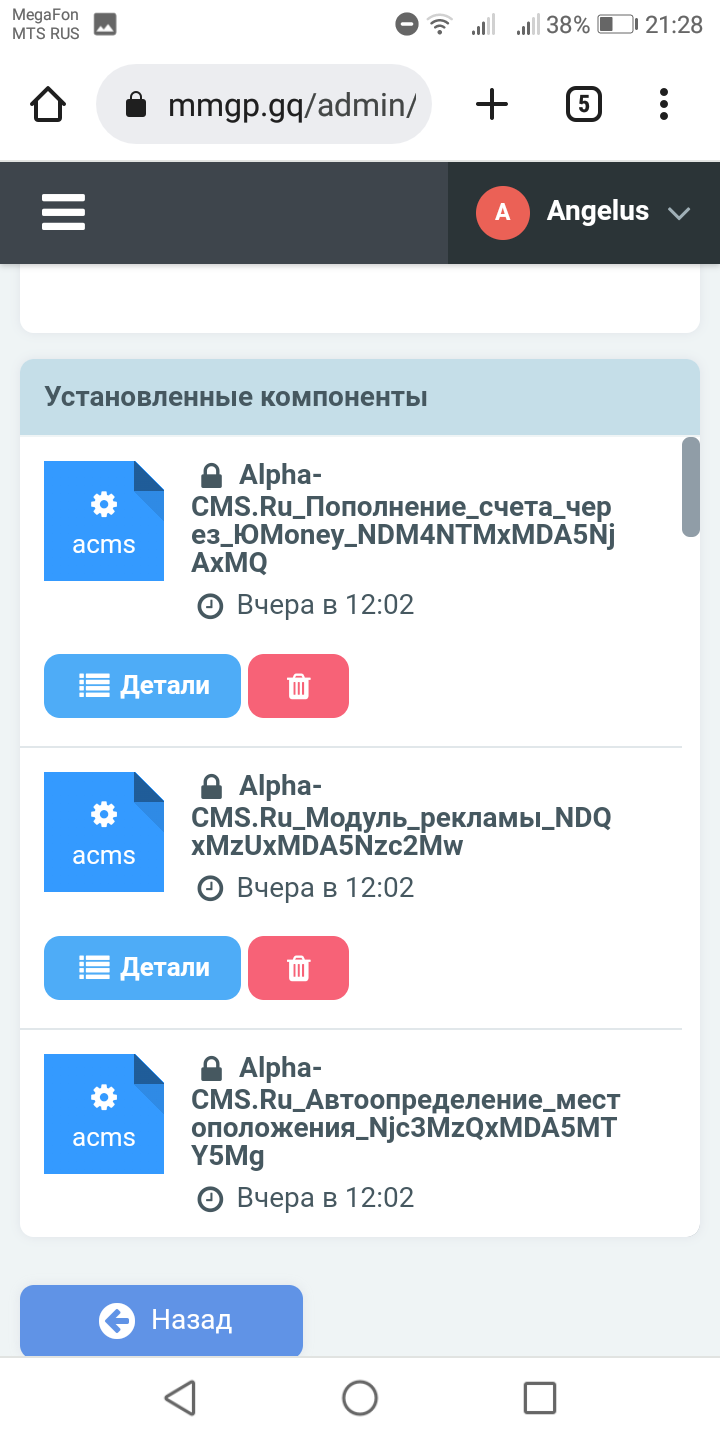The height and width of the screenshot is (1440, 720).
Task: Go back with the Назад button
Action: [161, 1320]
